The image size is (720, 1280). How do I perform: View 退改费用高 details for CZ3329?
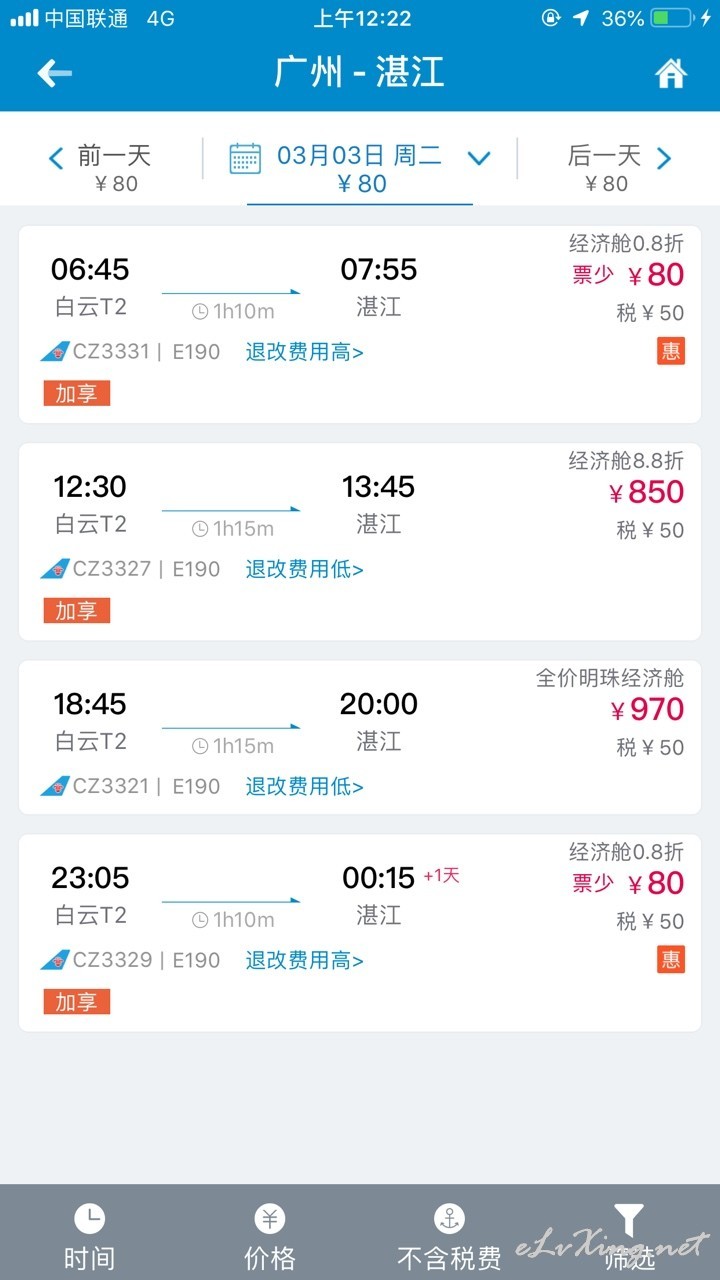click(x=305, y=960)
